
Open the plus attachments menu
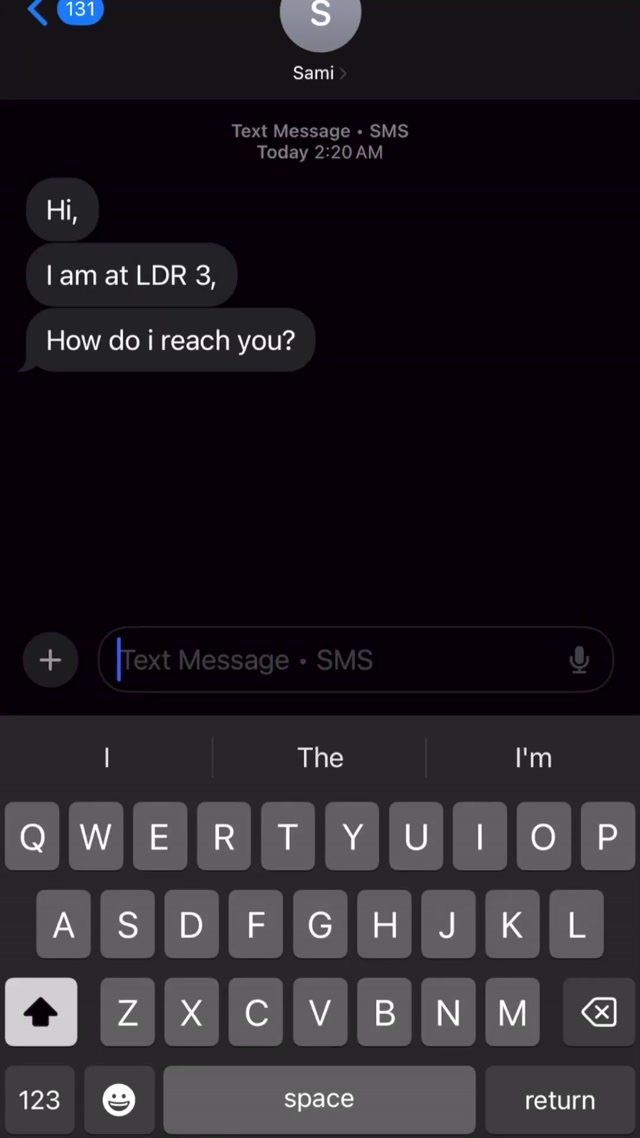50,660
